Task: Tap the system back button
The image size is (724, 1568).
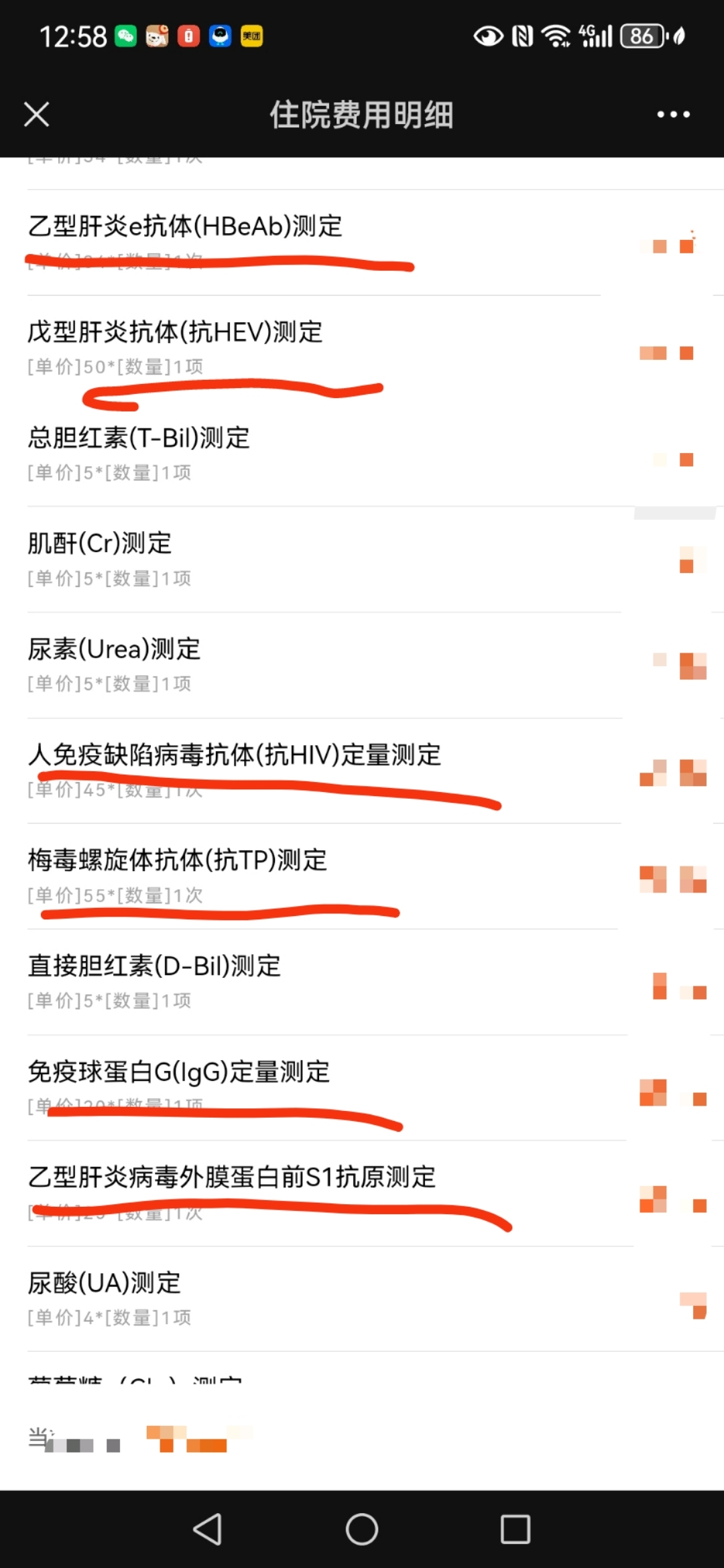Action: coord(207,1529)
